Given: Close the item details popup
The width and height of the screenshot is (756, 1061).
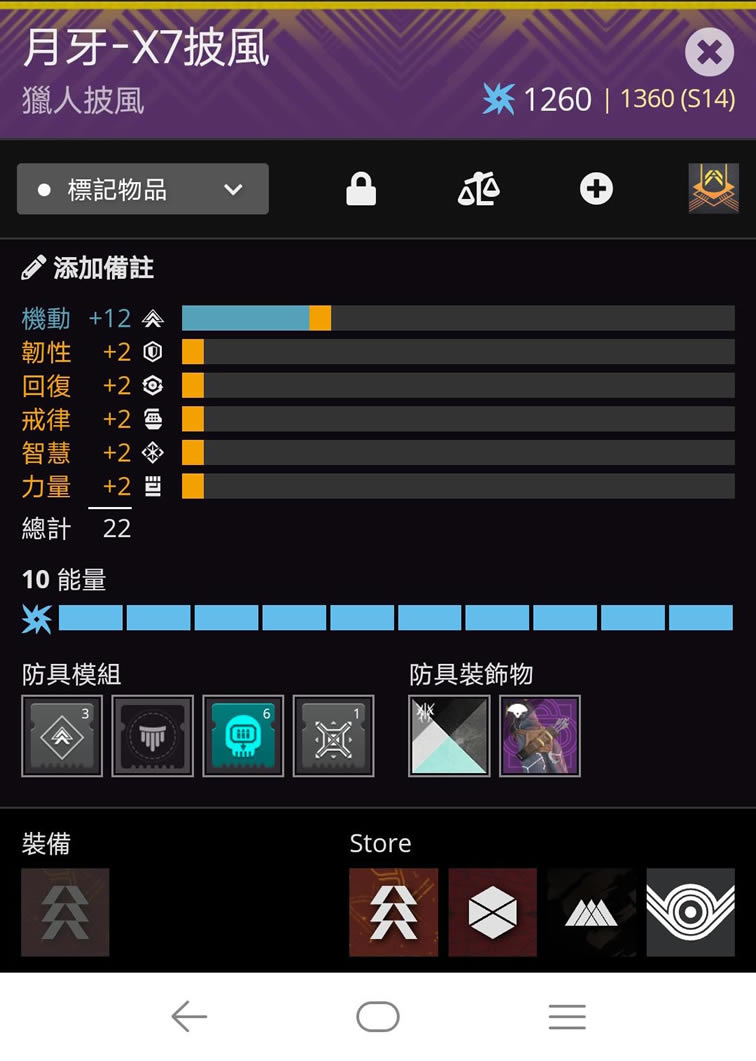Looking at the screenshot, I should 709,52.
